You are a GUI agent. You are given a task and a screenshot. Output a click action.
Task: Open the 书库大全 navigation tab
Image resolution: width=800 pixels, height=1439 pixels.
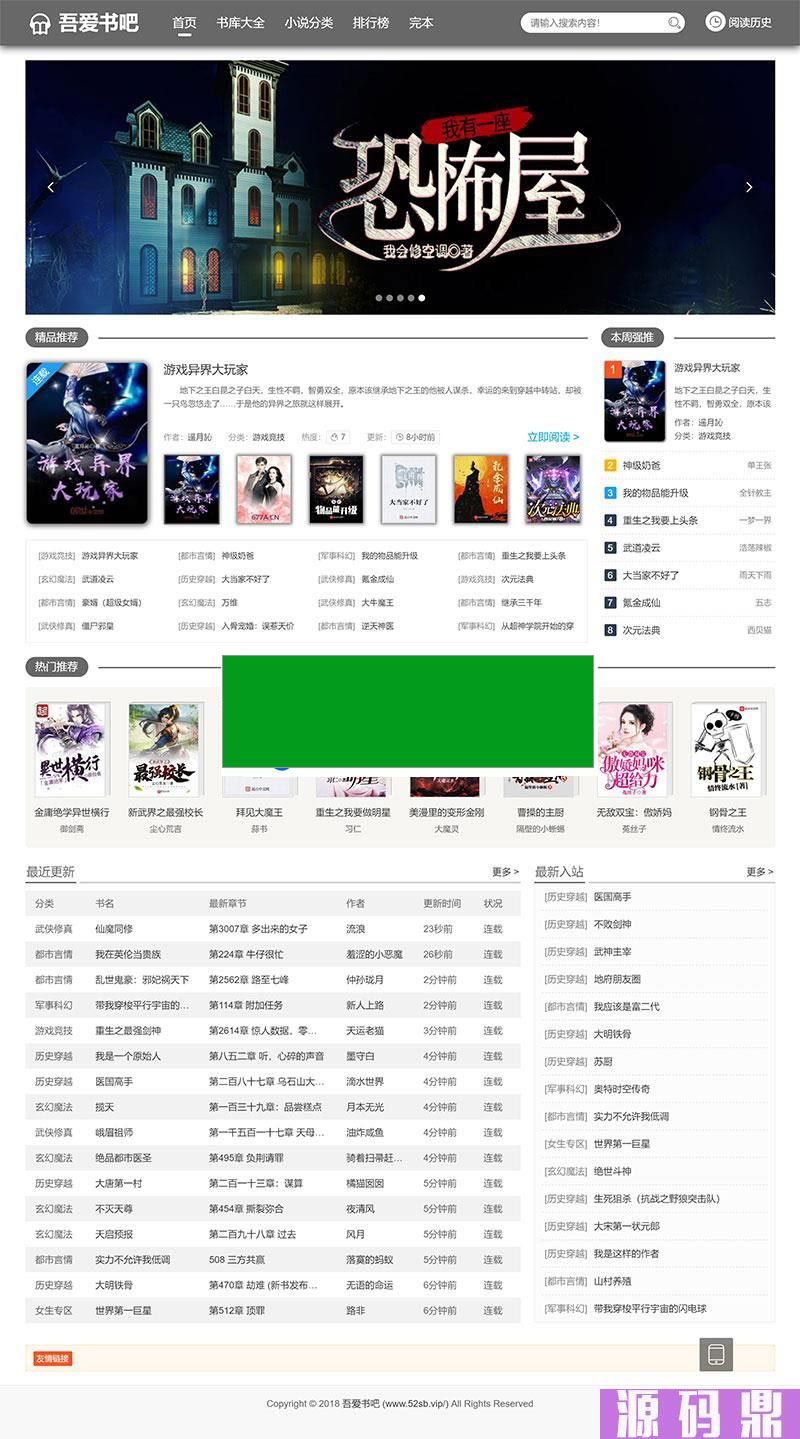tap(240, 22)
